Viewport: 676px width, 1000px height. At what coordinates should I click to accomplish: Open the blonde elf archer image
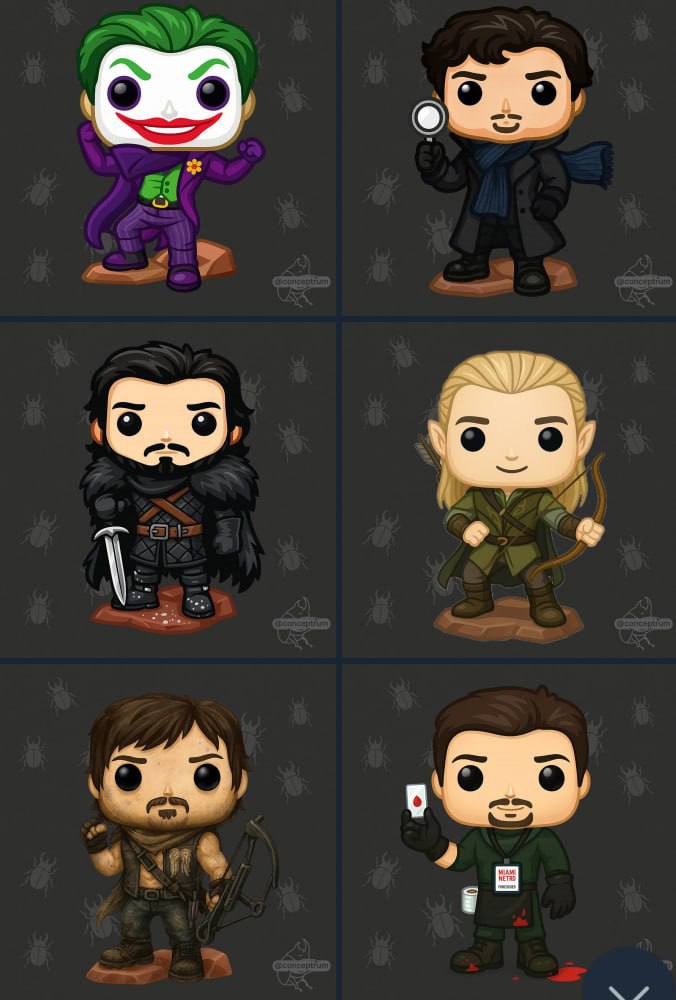pyautogui.click(x=508, y=490)
